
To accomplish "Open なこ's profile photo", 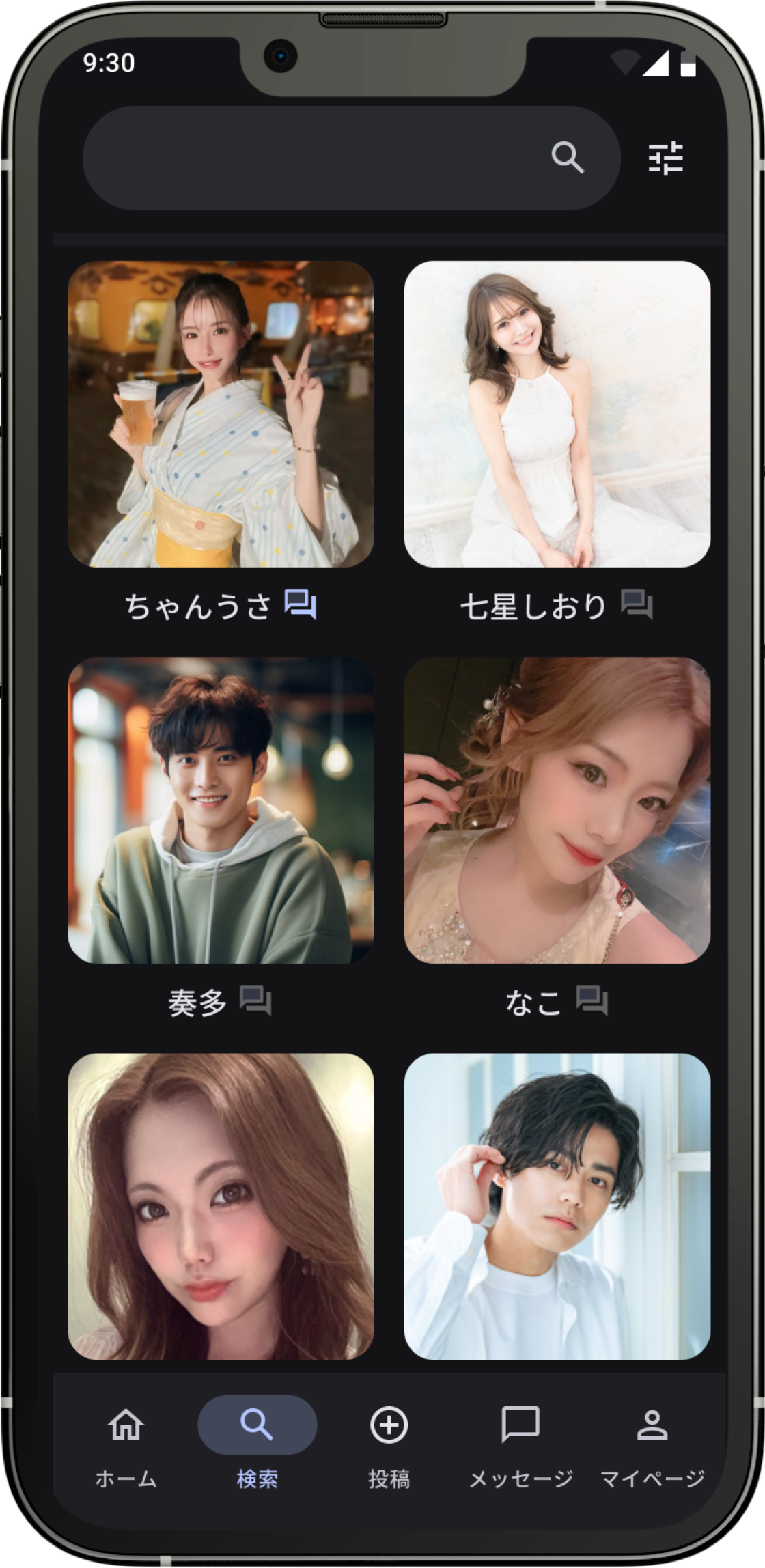I will 557,810.
